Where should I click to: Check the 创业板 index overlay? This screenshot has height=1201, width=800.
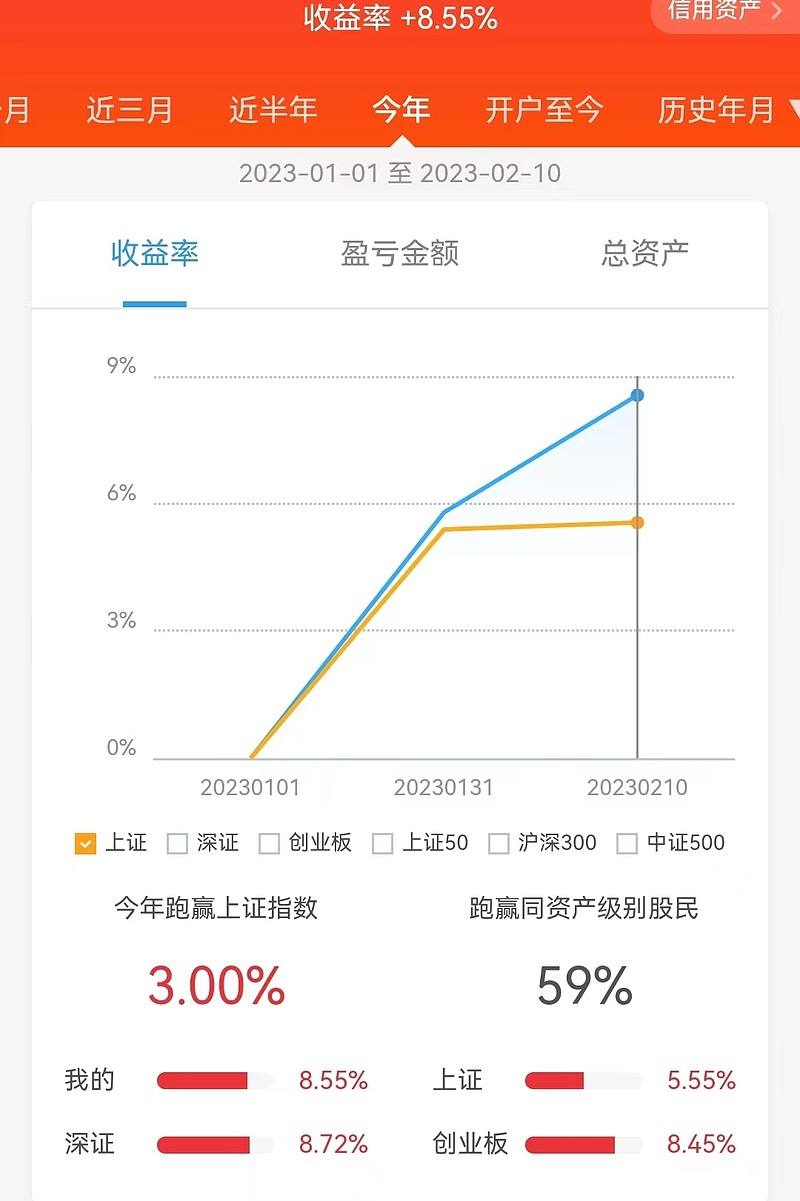tap(268, 843)
